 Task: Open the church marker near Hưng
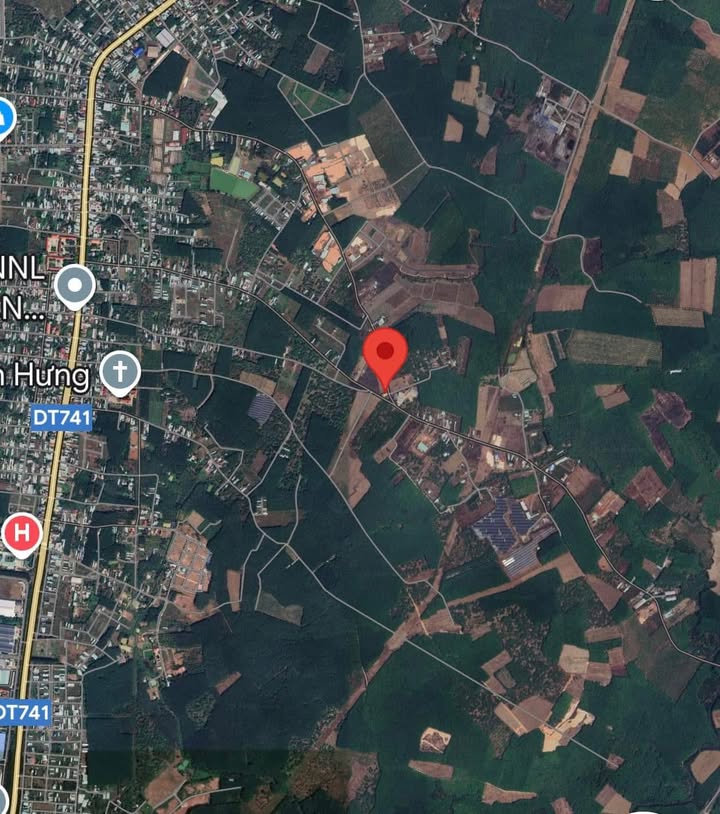coord(119,374)
